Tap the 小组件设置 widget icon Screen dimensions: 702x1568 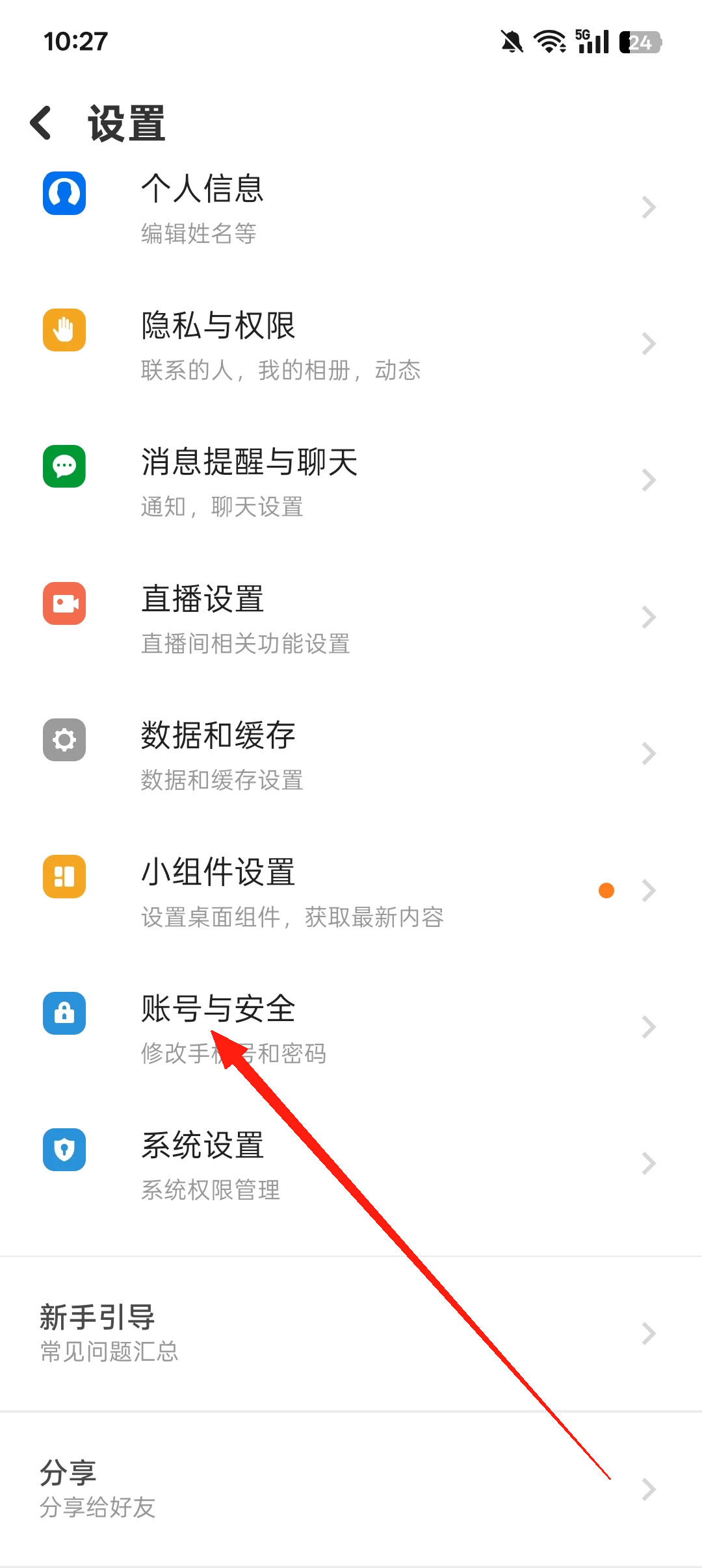coord(63,877)
